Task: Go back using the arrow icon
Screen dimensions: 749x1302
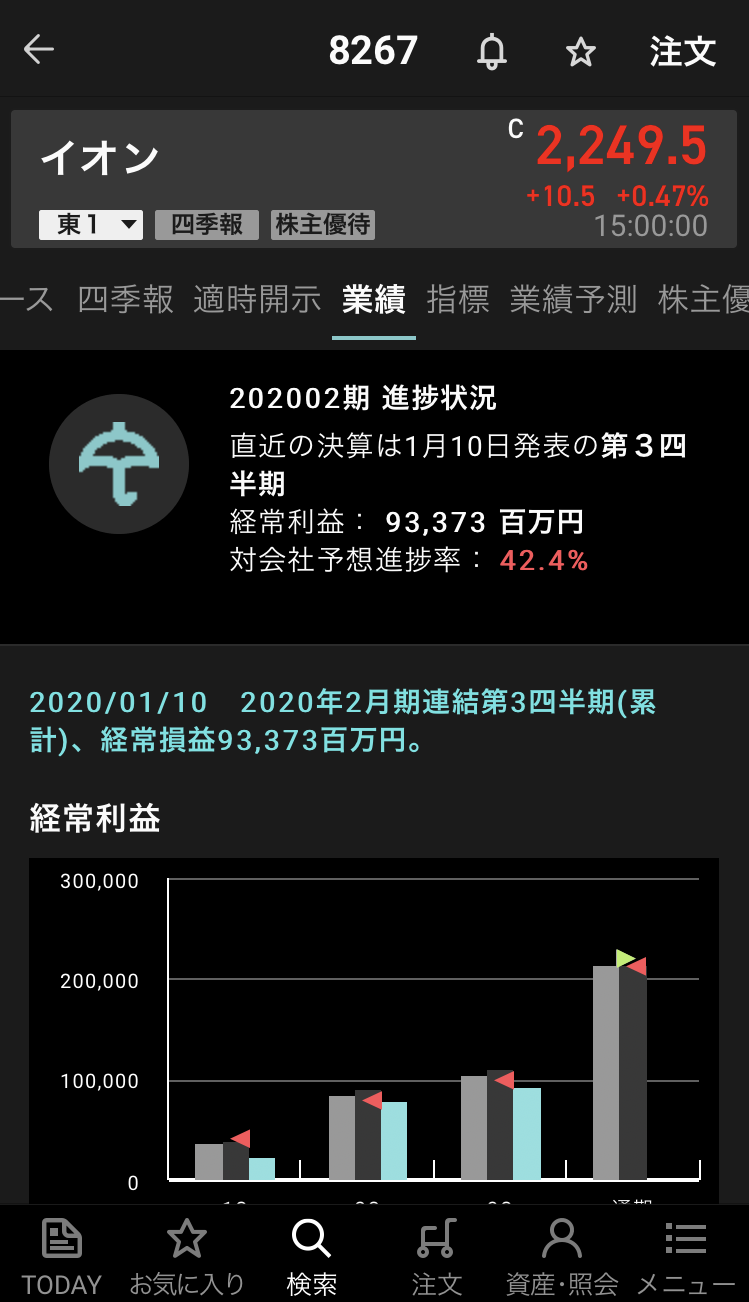Action: [x=39, y=50]
